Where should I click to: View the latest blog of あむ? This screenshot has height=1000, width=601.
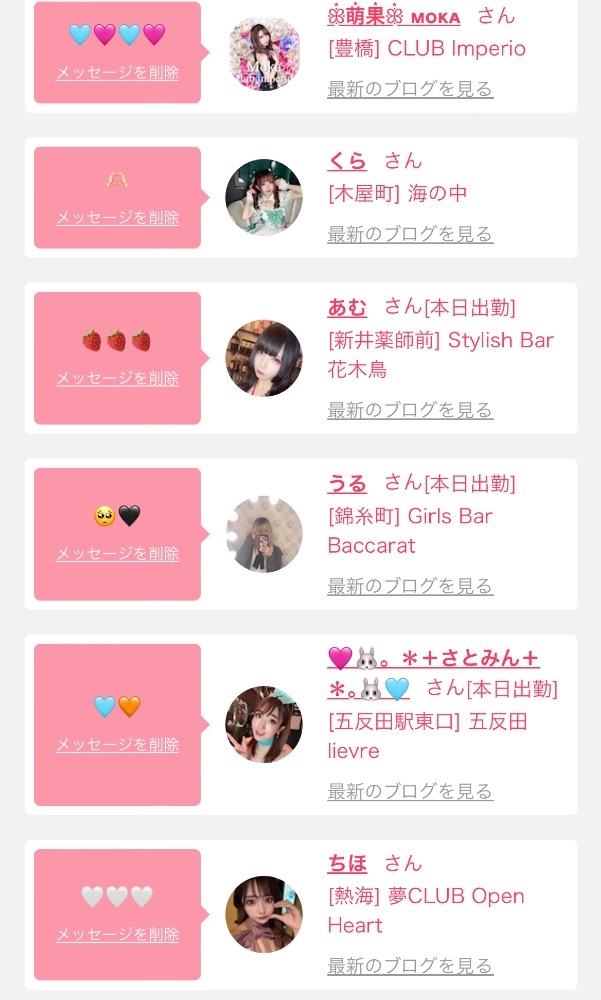click(410, 411)
